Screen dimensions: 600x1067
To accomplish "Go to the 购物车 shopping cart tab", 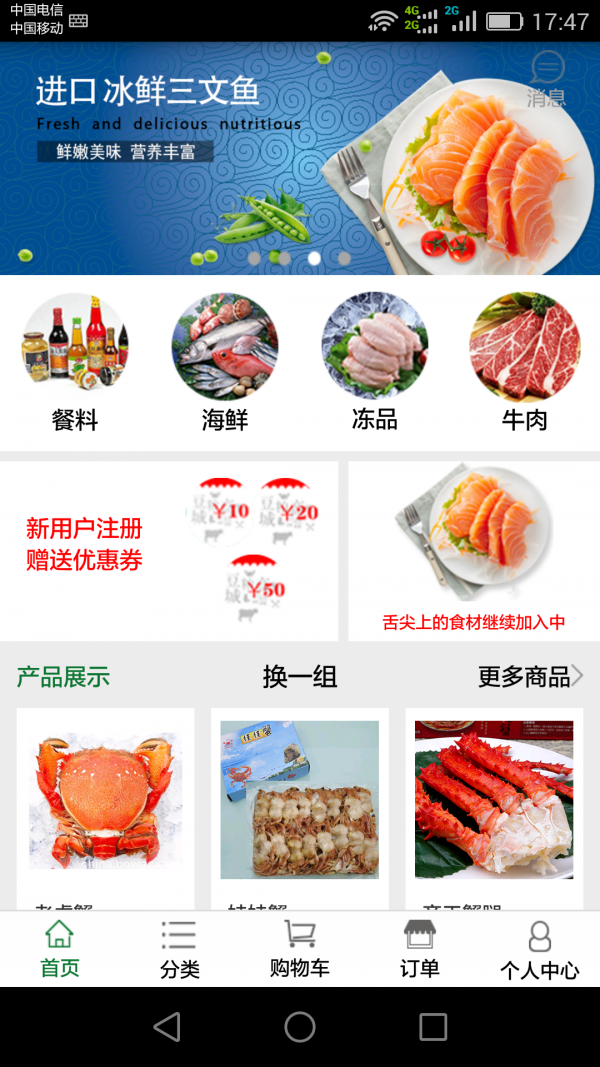I will (x=300, y=949).
